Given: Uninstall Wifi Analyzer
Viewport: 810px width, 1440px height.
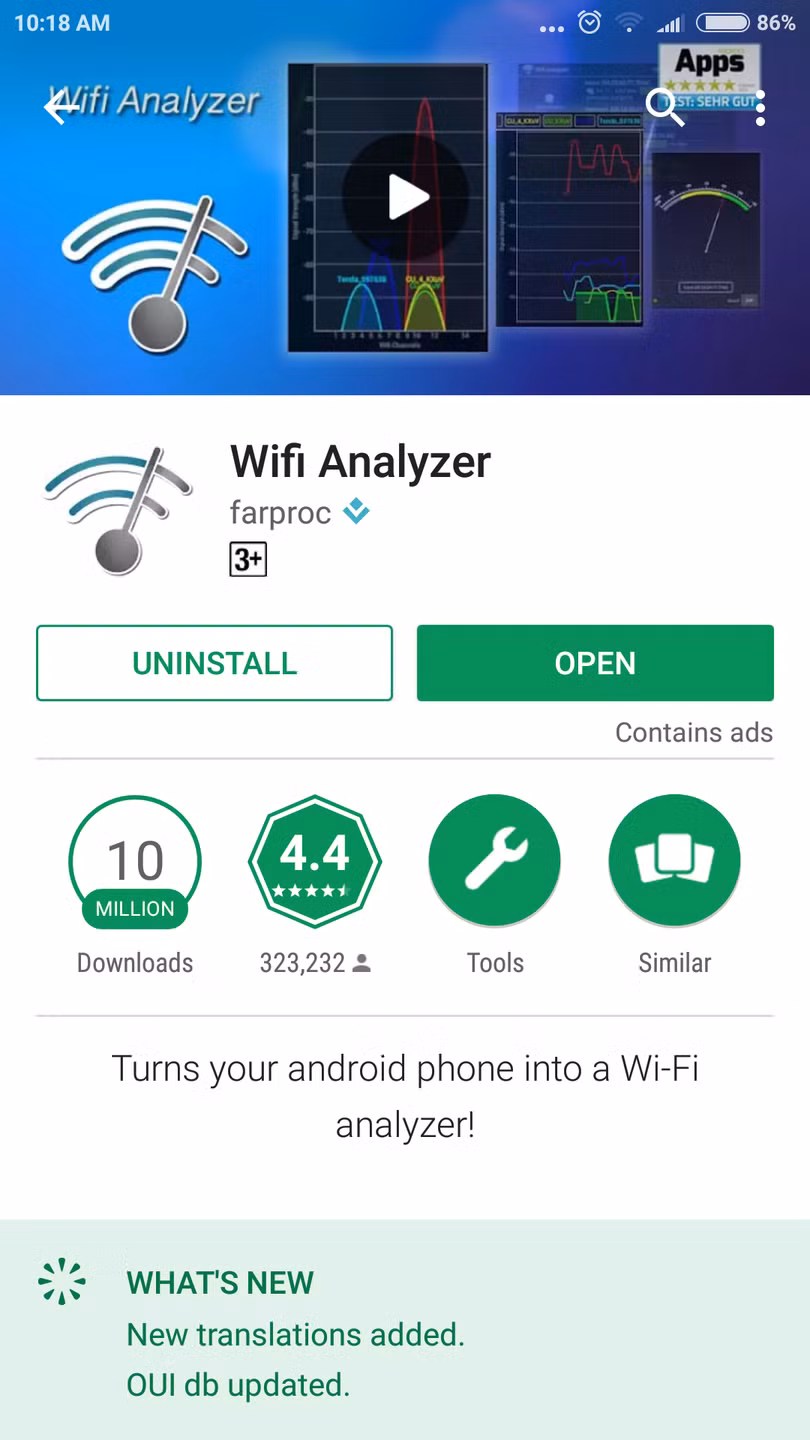Looking at the screenshot, I should pos(214,663).
